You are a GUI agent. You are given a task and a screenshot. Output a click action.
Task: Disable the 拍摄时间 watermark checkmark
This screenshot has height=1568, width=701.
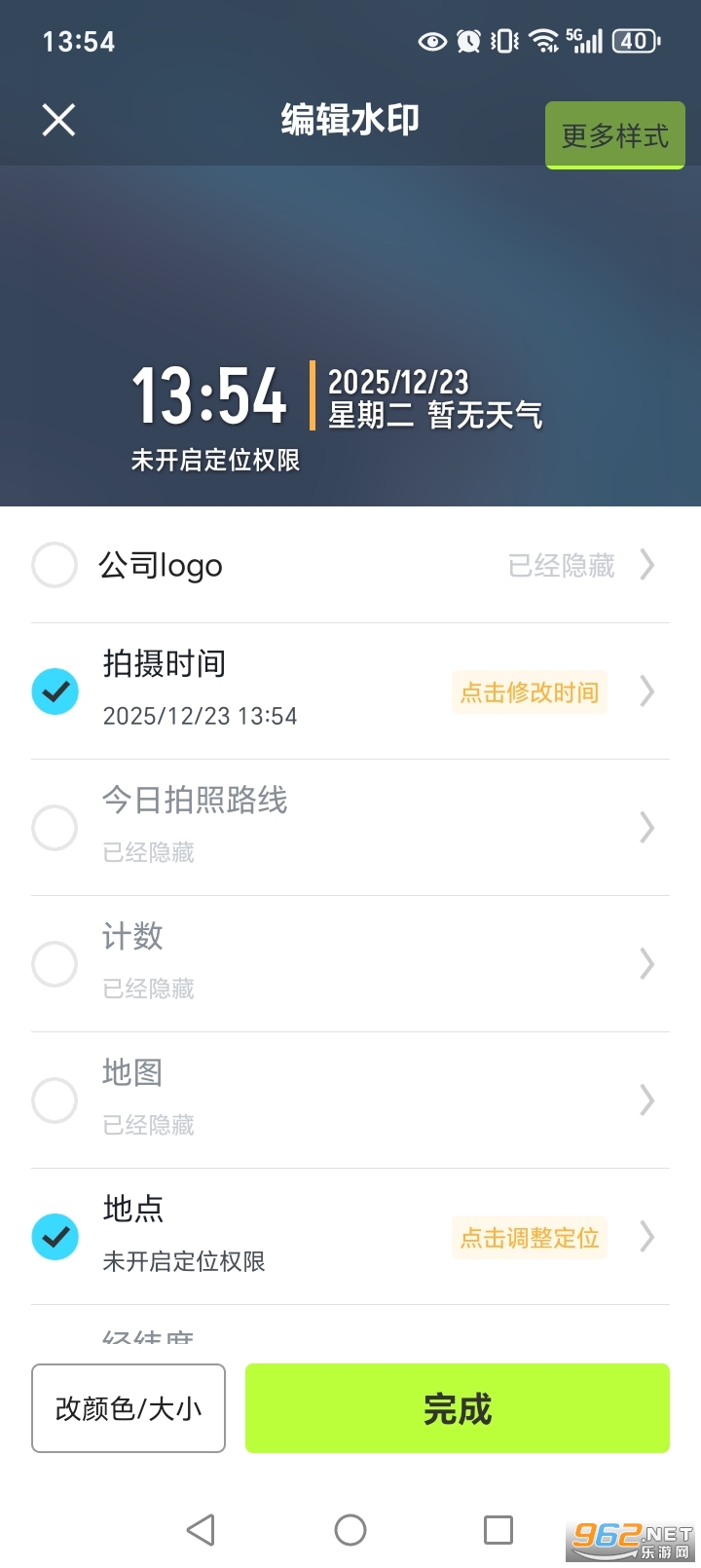[55, 691]
